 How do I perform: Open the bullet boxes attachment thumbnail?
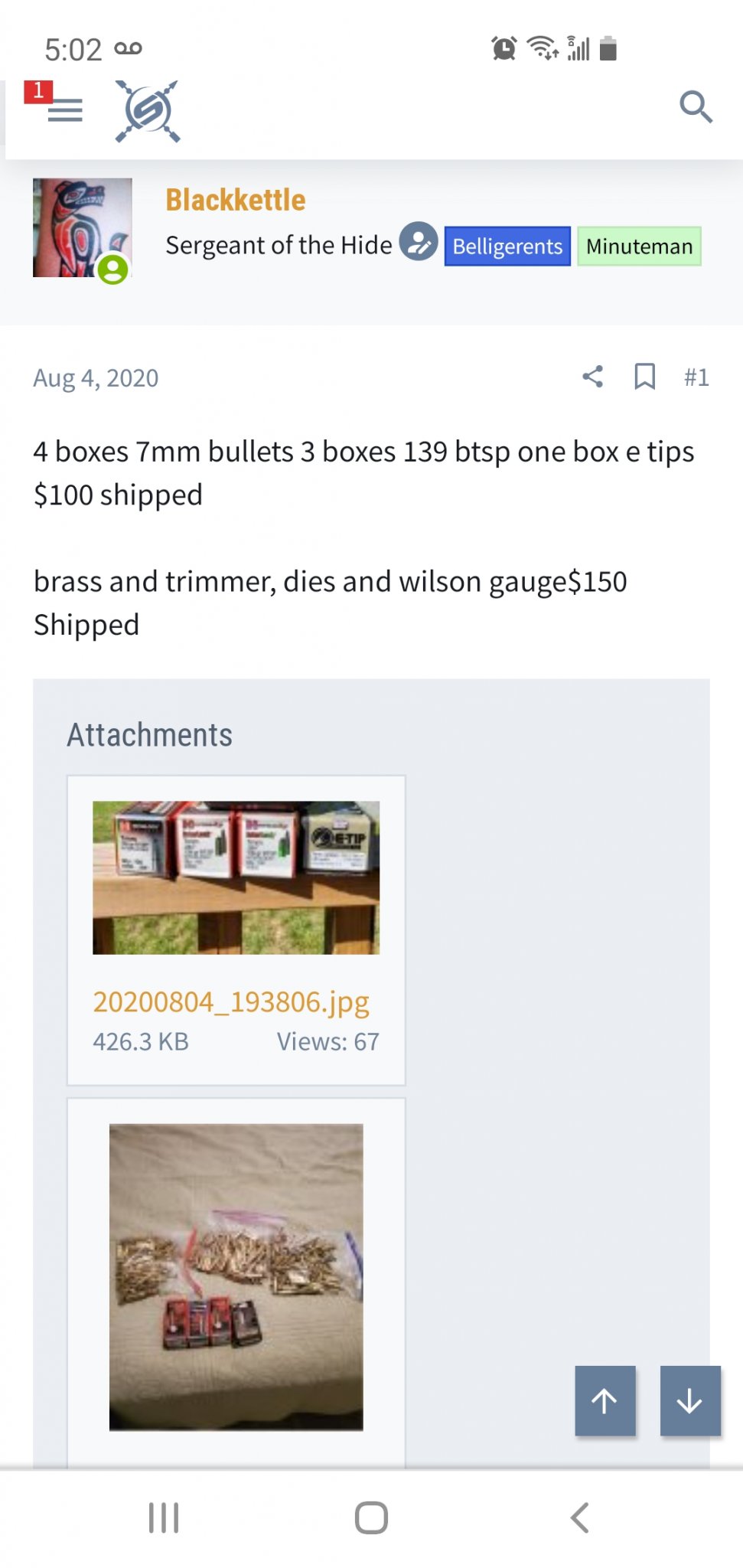click(x=236, y=877)
